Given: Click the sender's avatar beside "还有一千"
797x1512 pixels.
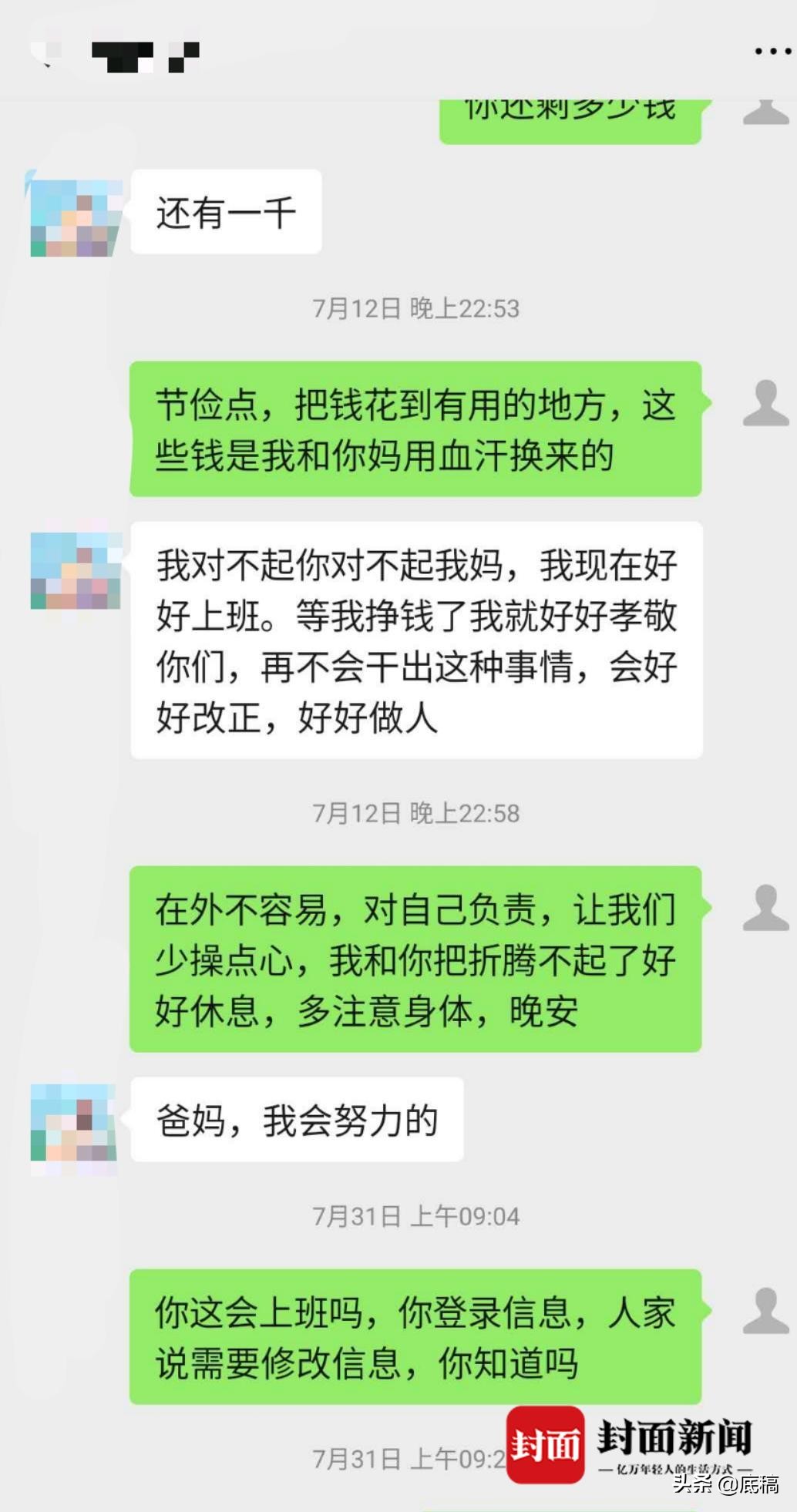Looking at the screenshot, I should coord(73,212).
